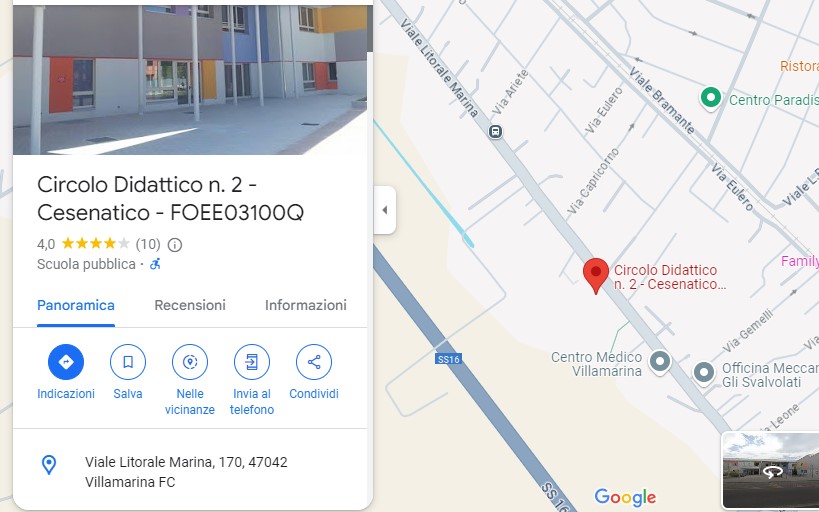The image size is (819, 512).
Task: Tap the bus stop icon on map
Action: click(495, 131)
